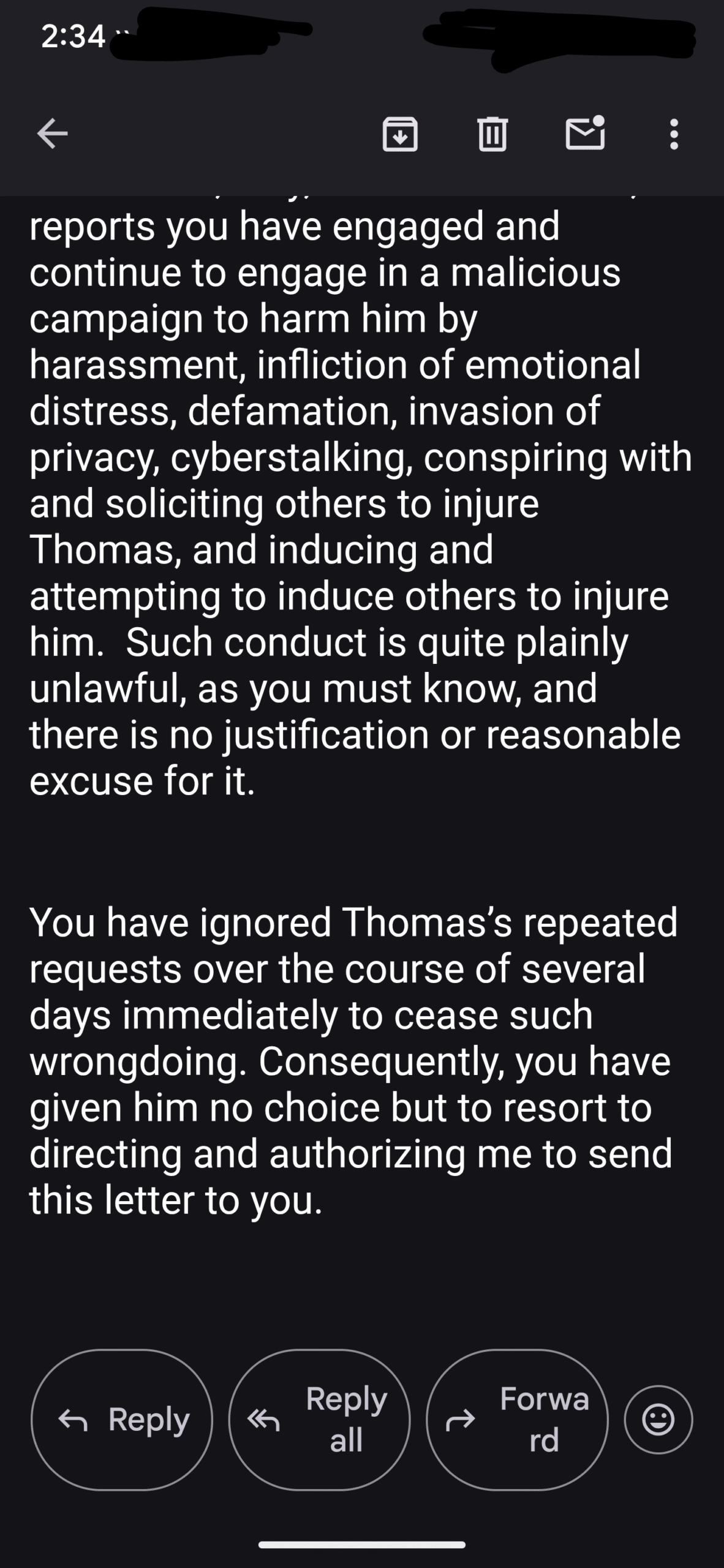Add an emoji reaction
Viewport: 724px width, 1568px height.
658,1419
